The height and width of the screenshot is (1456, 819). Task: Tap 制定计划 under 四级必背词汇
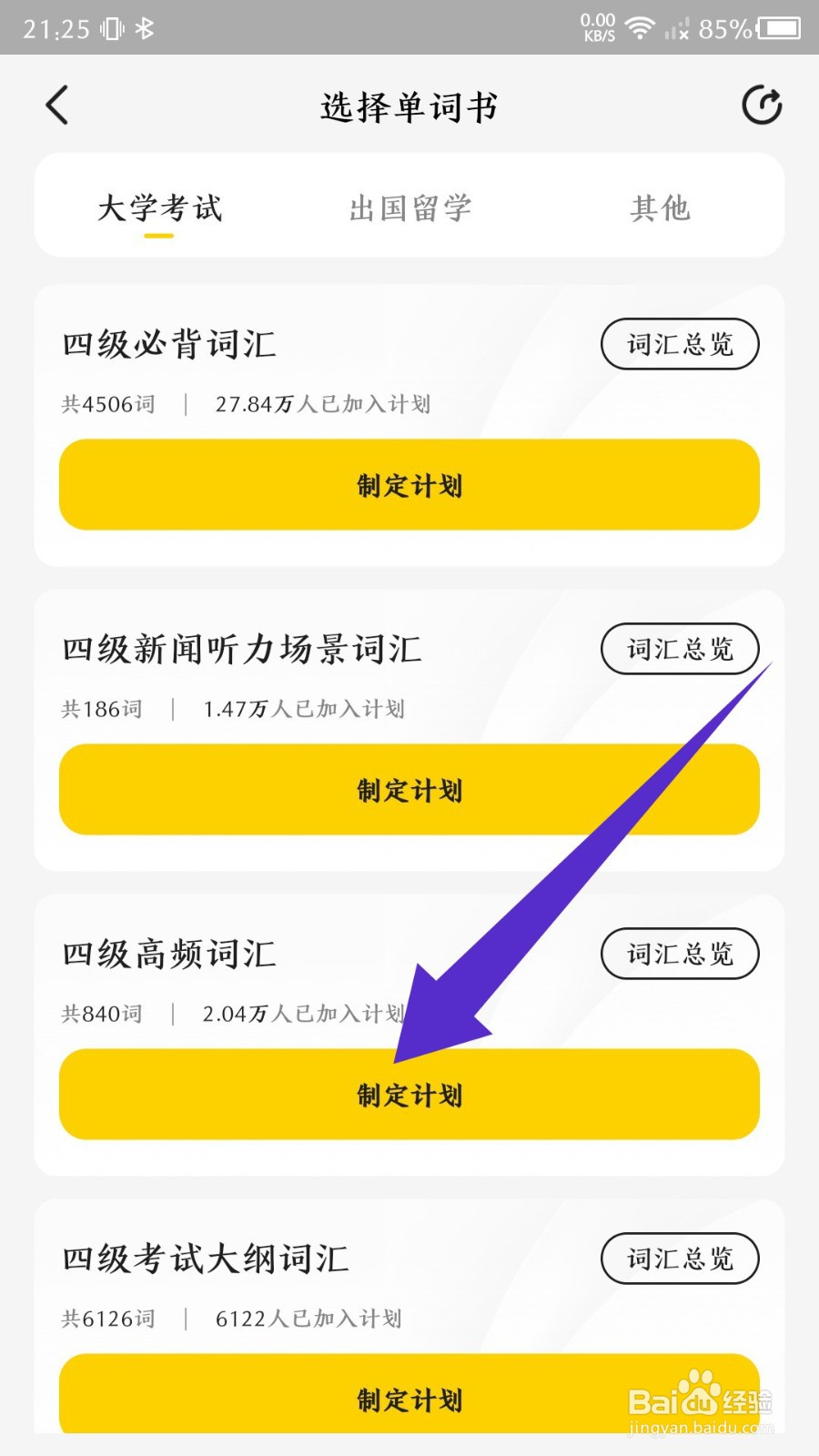409,484
